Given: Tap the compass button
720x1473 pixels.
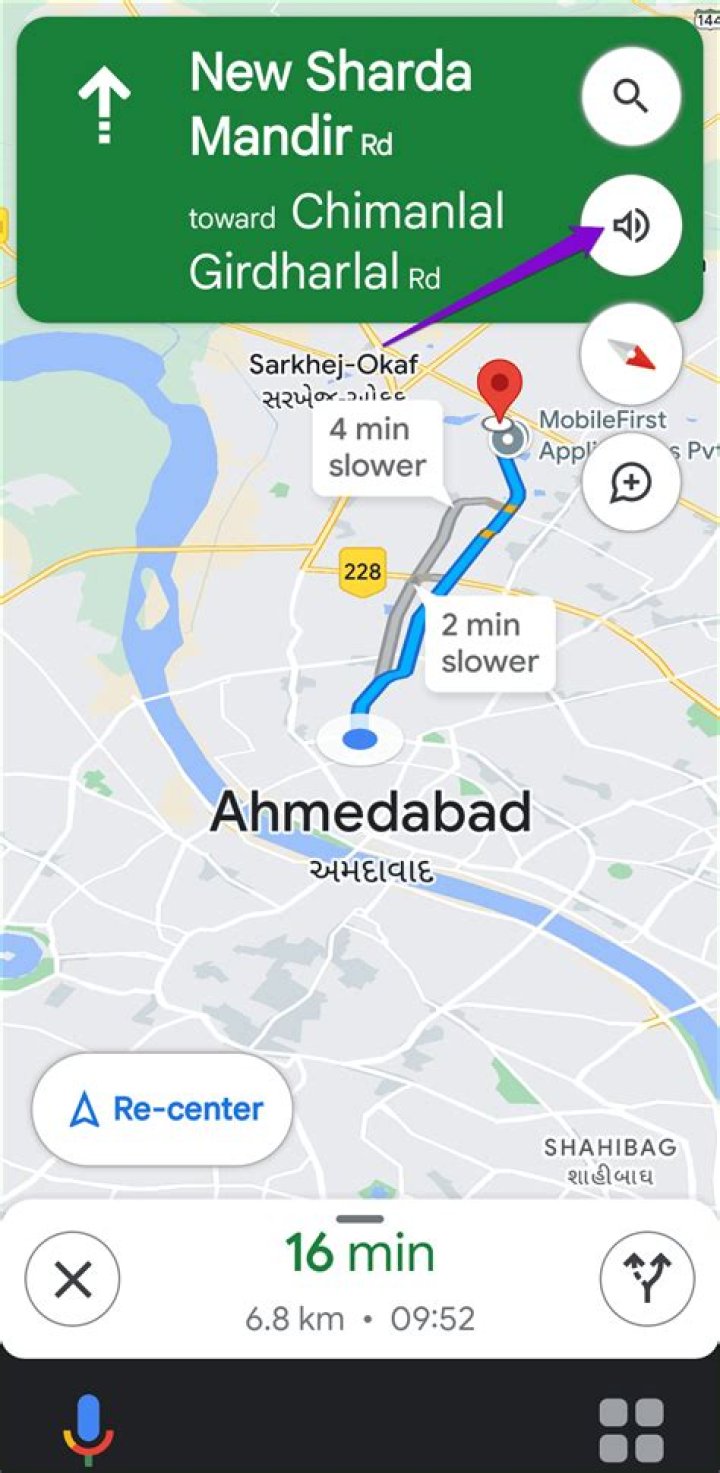Looking at the screenshot, I should tap(631, 354).
